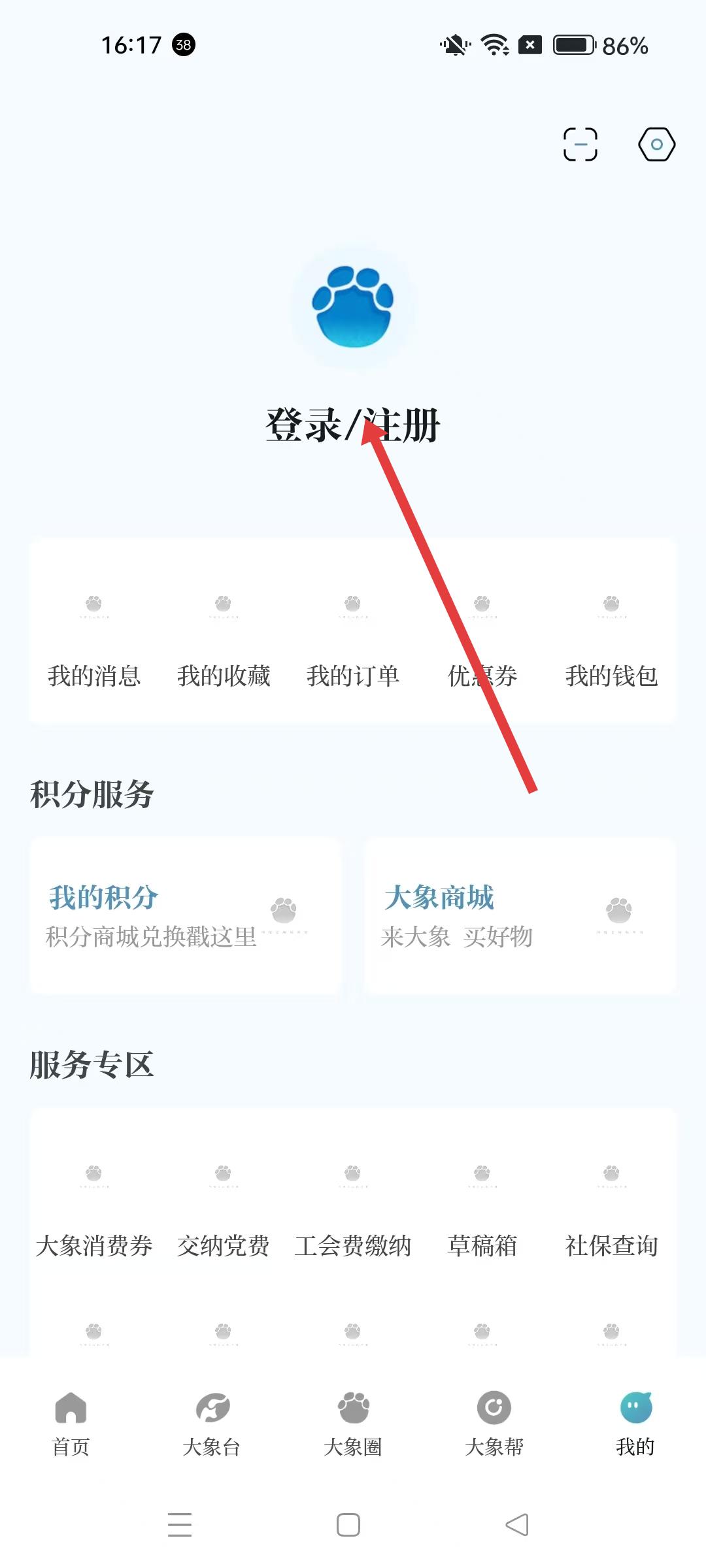The width and height of the screenshot is (706, 1568).
Task: Tap 登录/注册 to sign in
Action: coord(353,425)
